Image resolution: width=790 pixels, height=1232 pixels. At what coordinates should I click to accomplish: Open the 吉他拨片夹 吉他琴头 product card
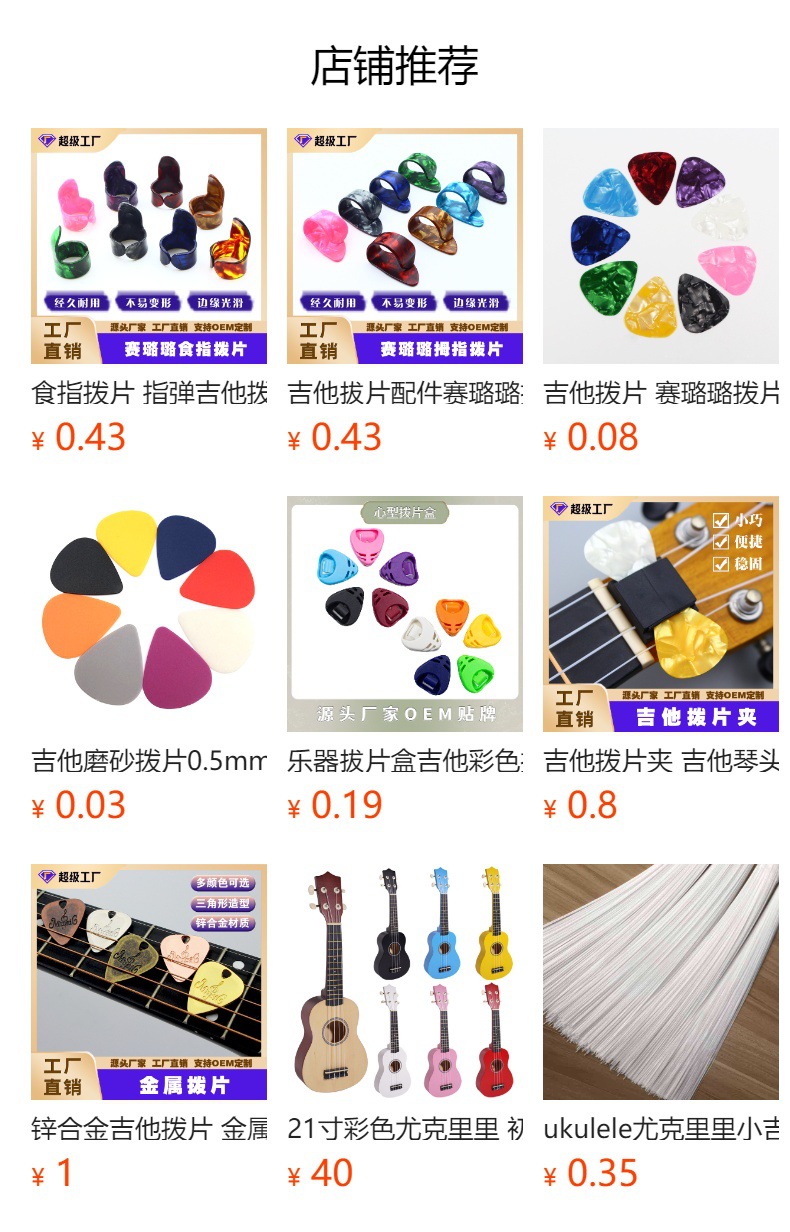661,660
